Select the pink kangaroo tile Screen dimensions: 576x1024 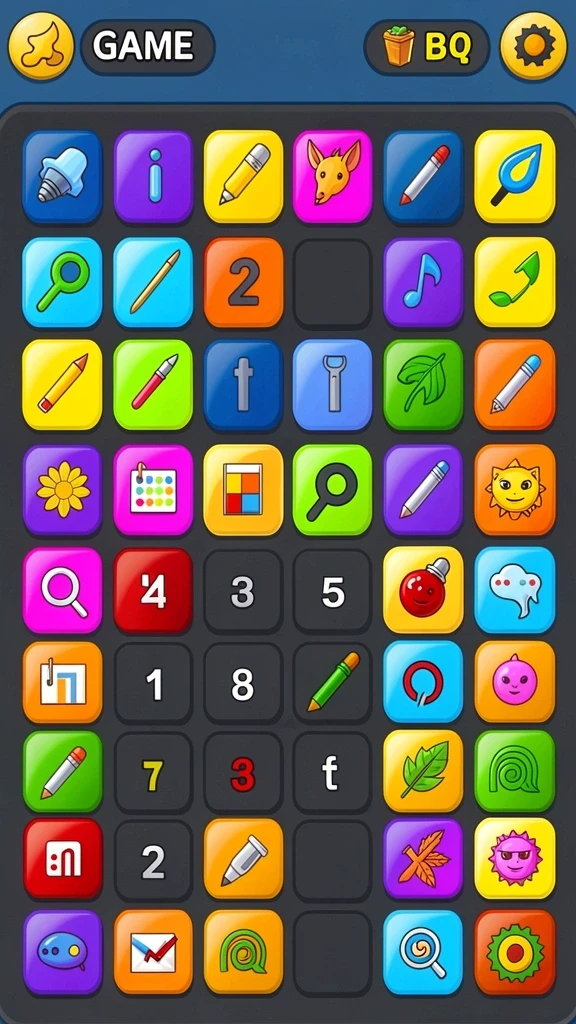point(333,176)
